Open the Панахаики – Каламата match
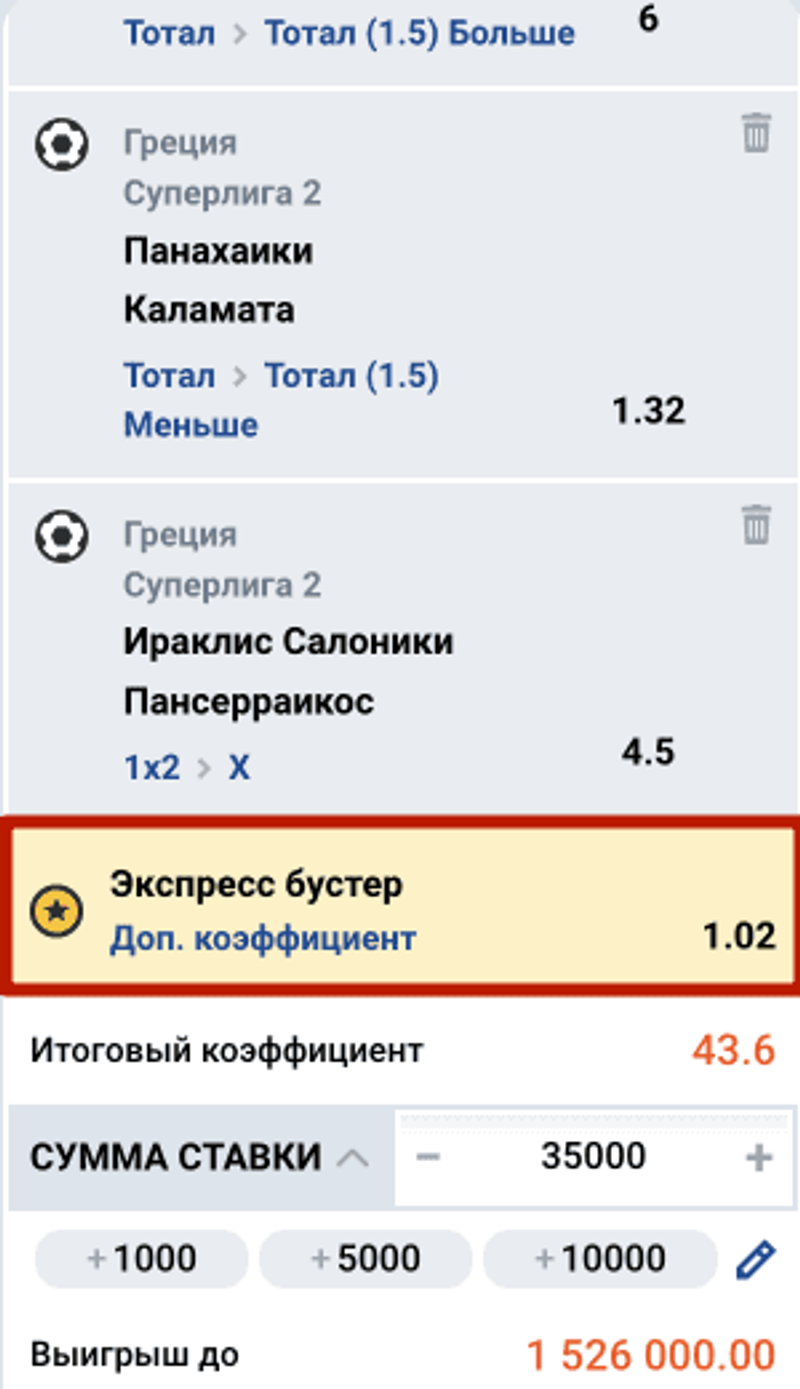The width and height of the screenshot is (800, 1389). pos(217,280)
